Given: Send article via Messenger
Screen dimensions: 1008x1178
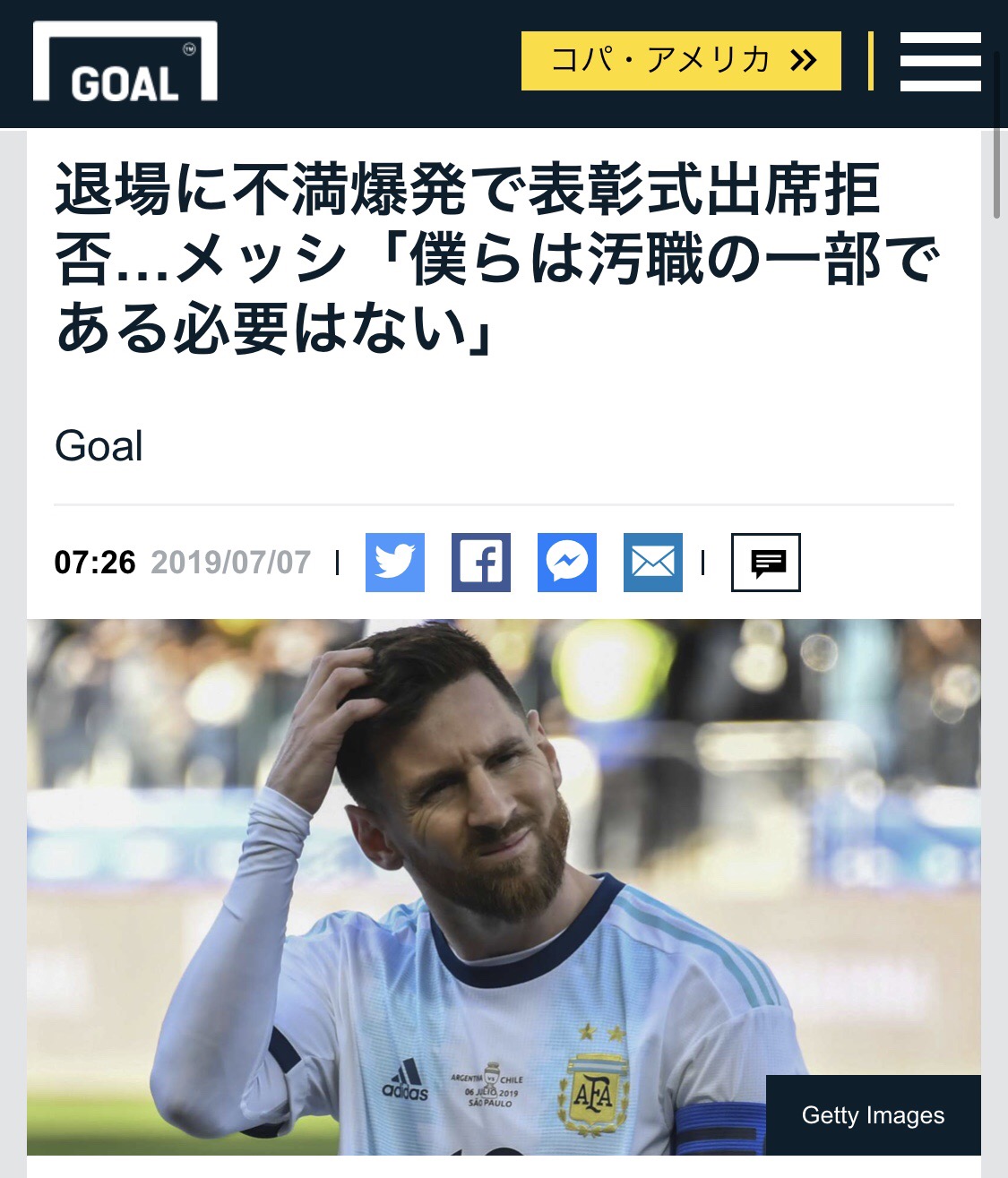Looking at the screenshot, I should 567,563.
